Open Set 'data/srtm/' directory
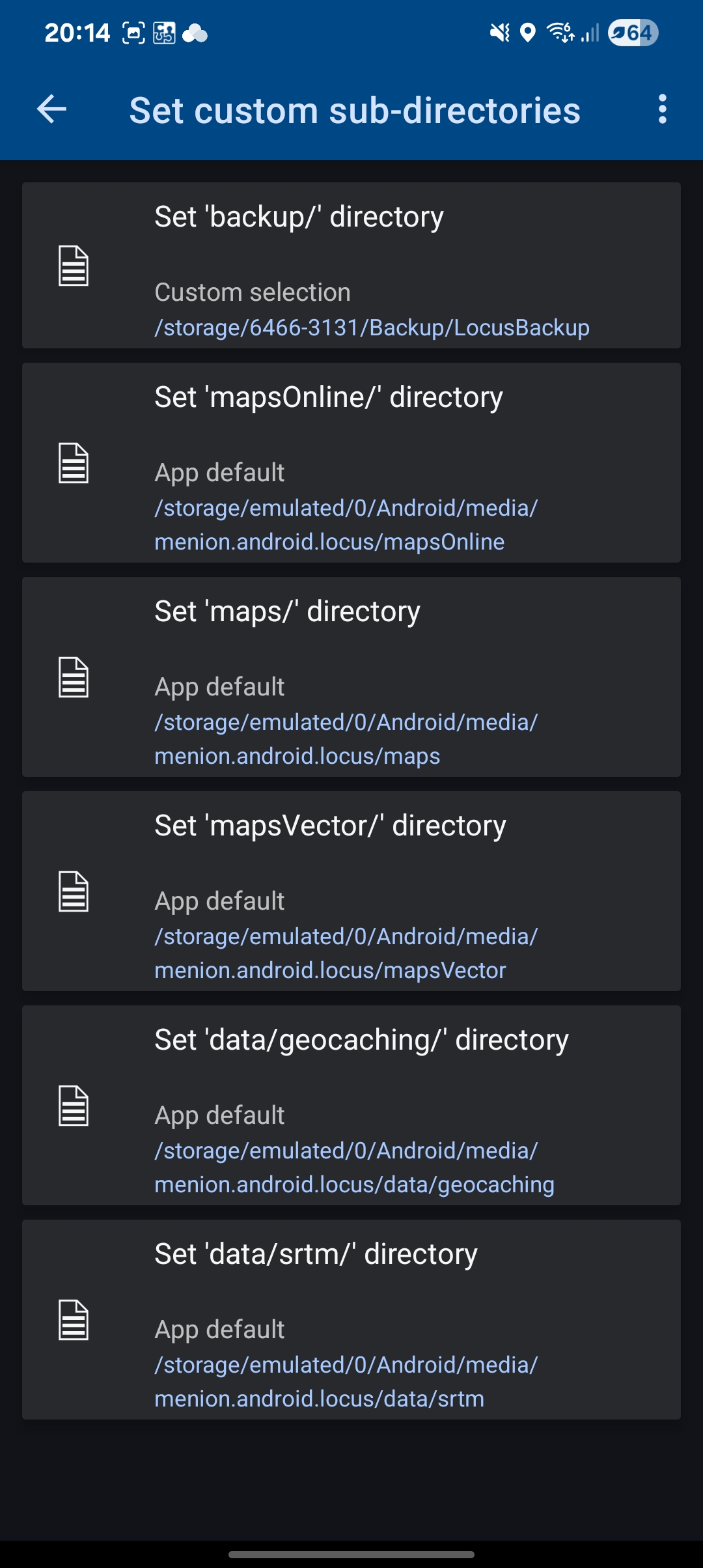Screen dimensions: 703x1568 coord(351,1320)
